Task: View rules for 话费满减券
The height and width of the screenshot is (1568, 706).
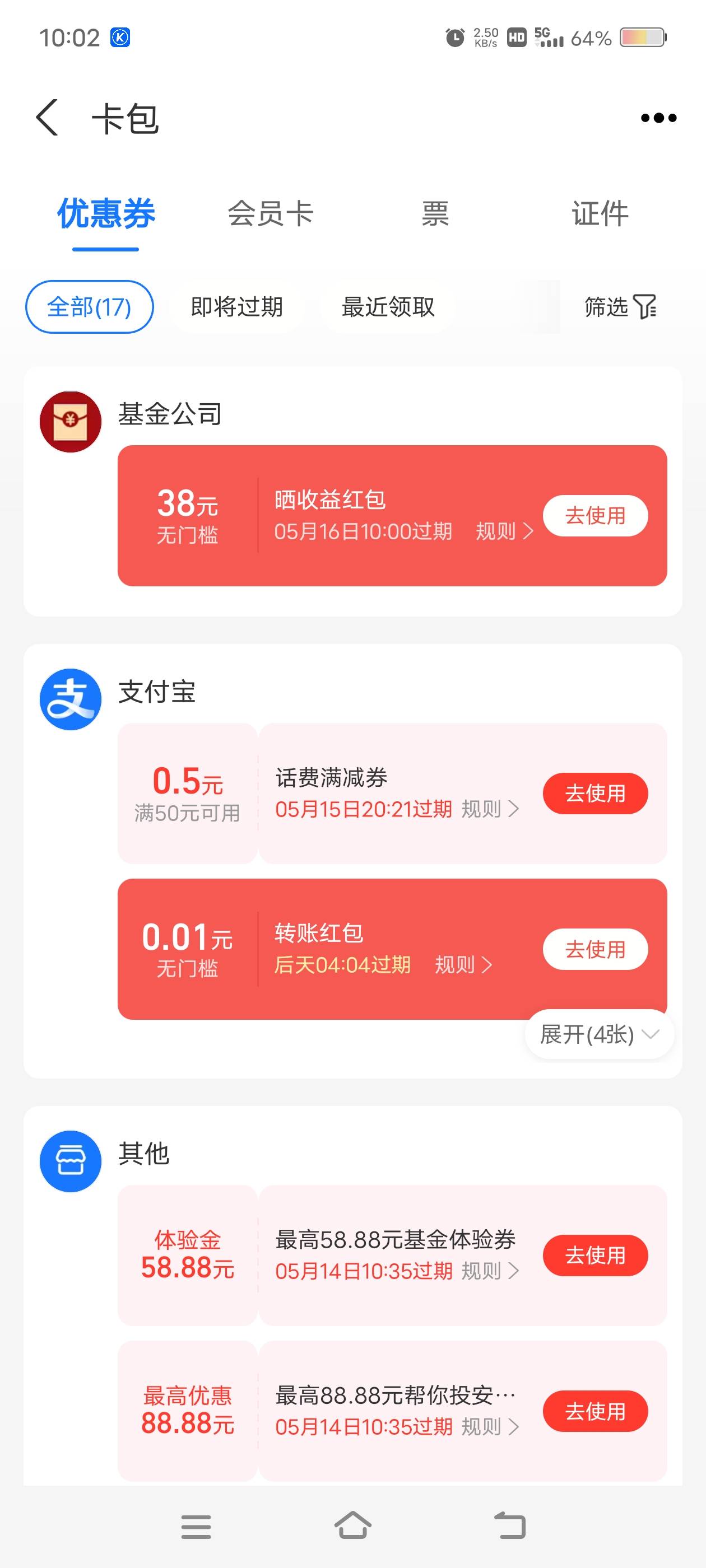Action: (x=490, y=809)
